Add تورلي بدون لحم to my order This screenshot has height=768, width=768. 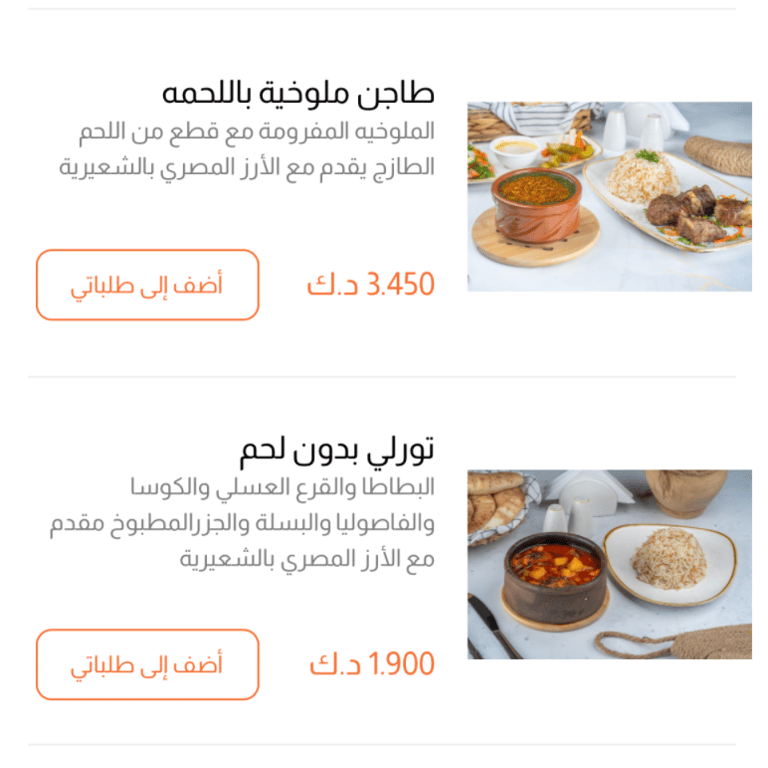pos(147,664)
